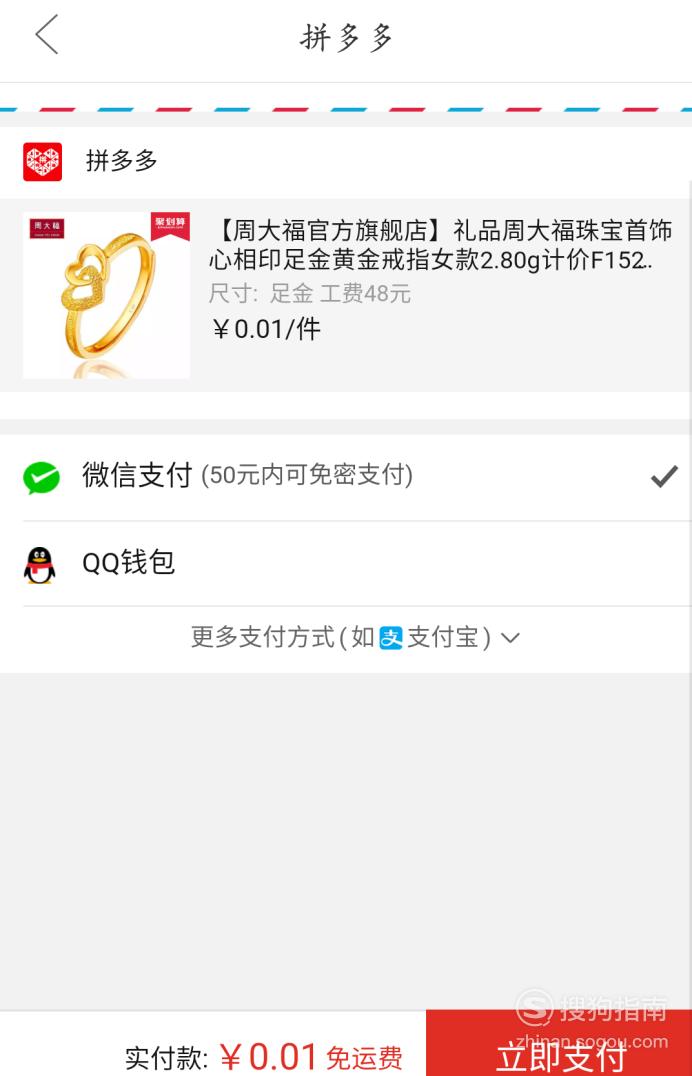Expand 更多支付方式 options
The height and width of the screenshot is (1076, 692).
355,638
